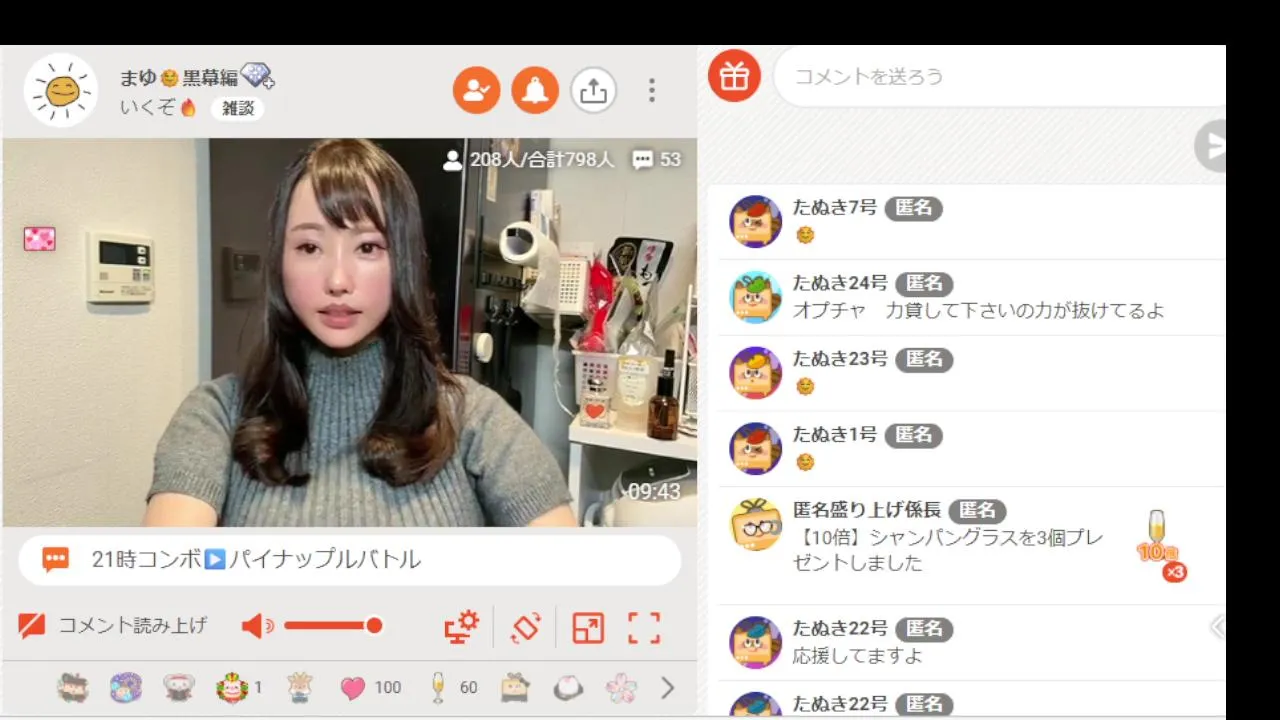Focus the コメントを送ろう comment field
Screen dimensions: 1280x720
pyautogui.click(x=1000, y=77)
